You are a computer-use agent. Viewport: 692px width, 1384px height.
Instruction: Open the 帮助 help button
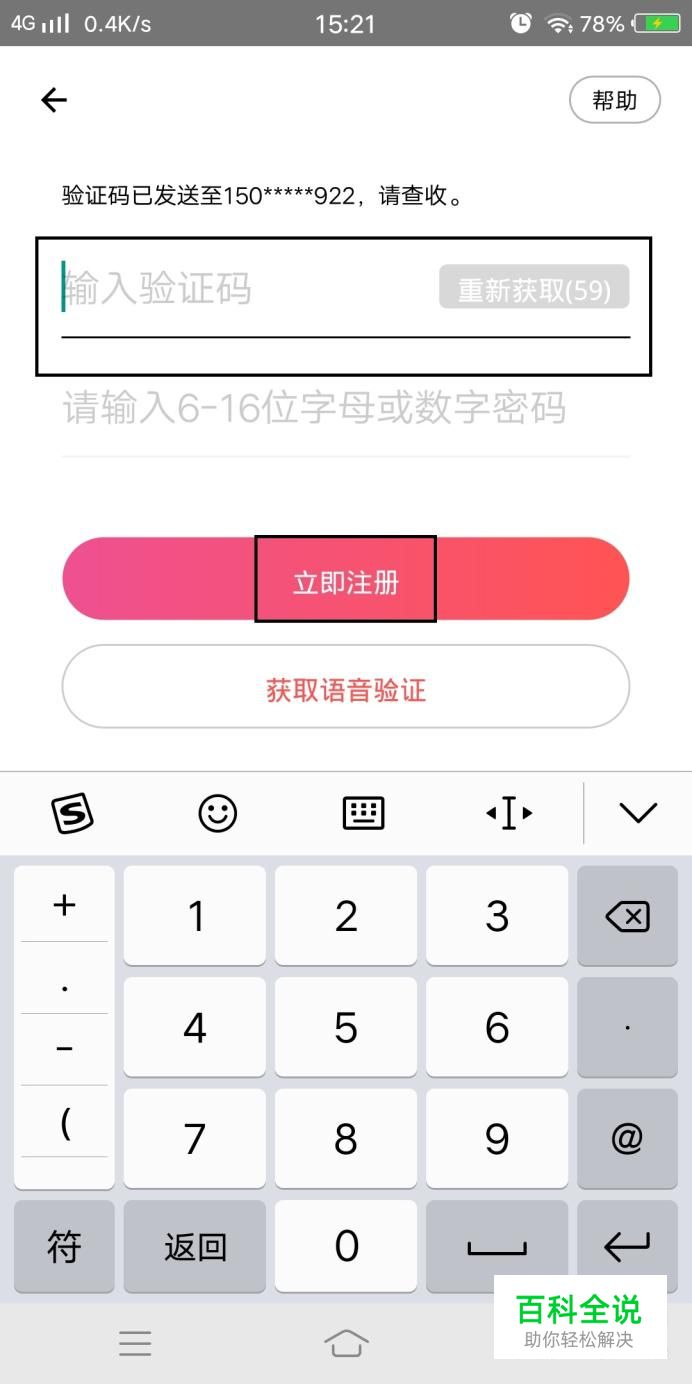coord(615,100)
